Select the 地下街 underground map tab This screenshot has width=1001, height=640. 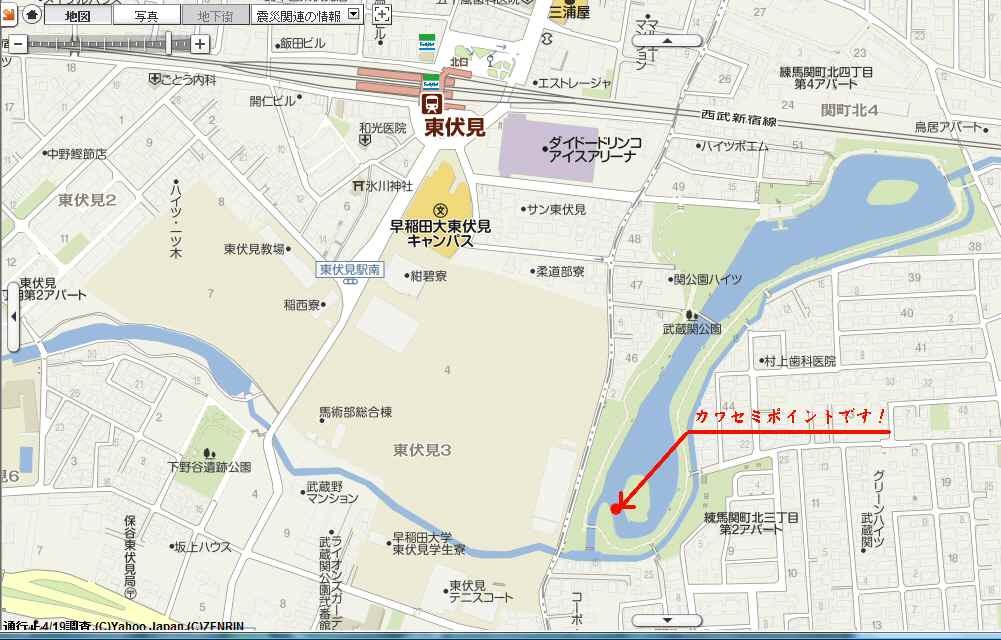214,15
